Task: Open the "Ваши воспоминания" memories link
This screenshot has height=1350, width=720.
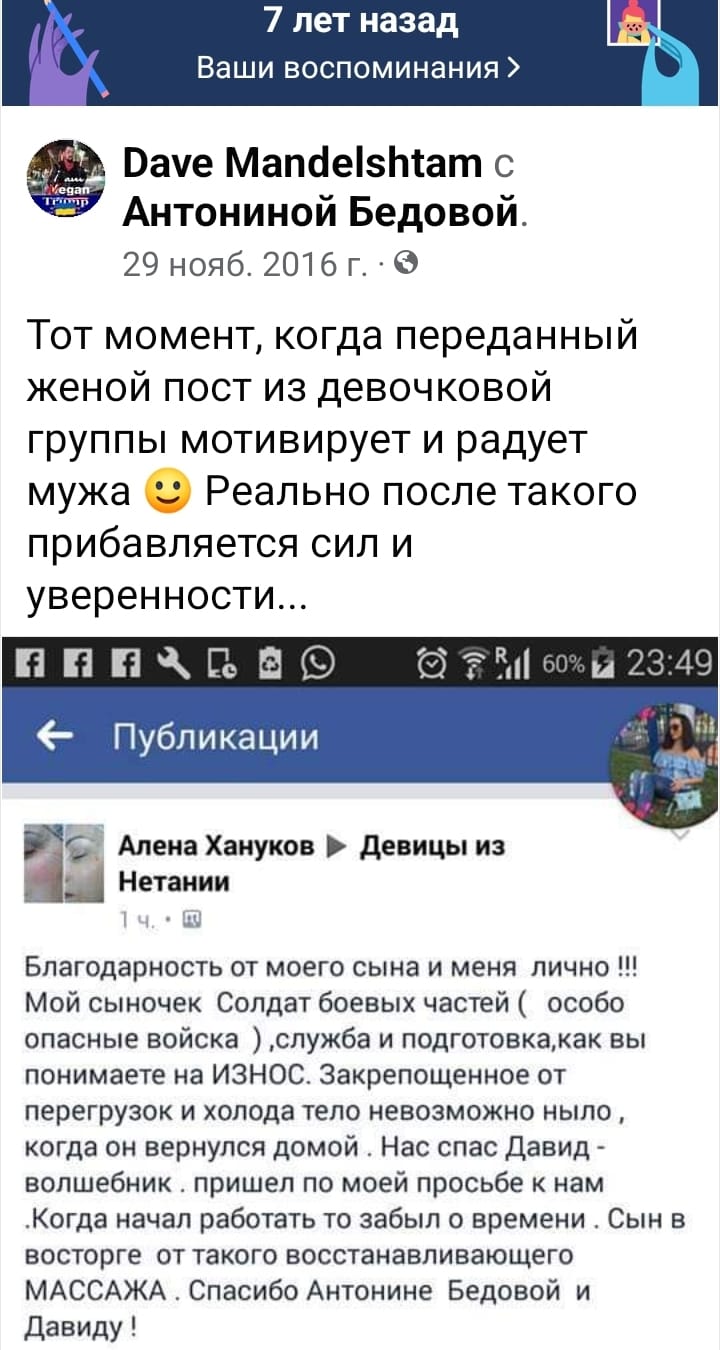Action: [358, 68]
